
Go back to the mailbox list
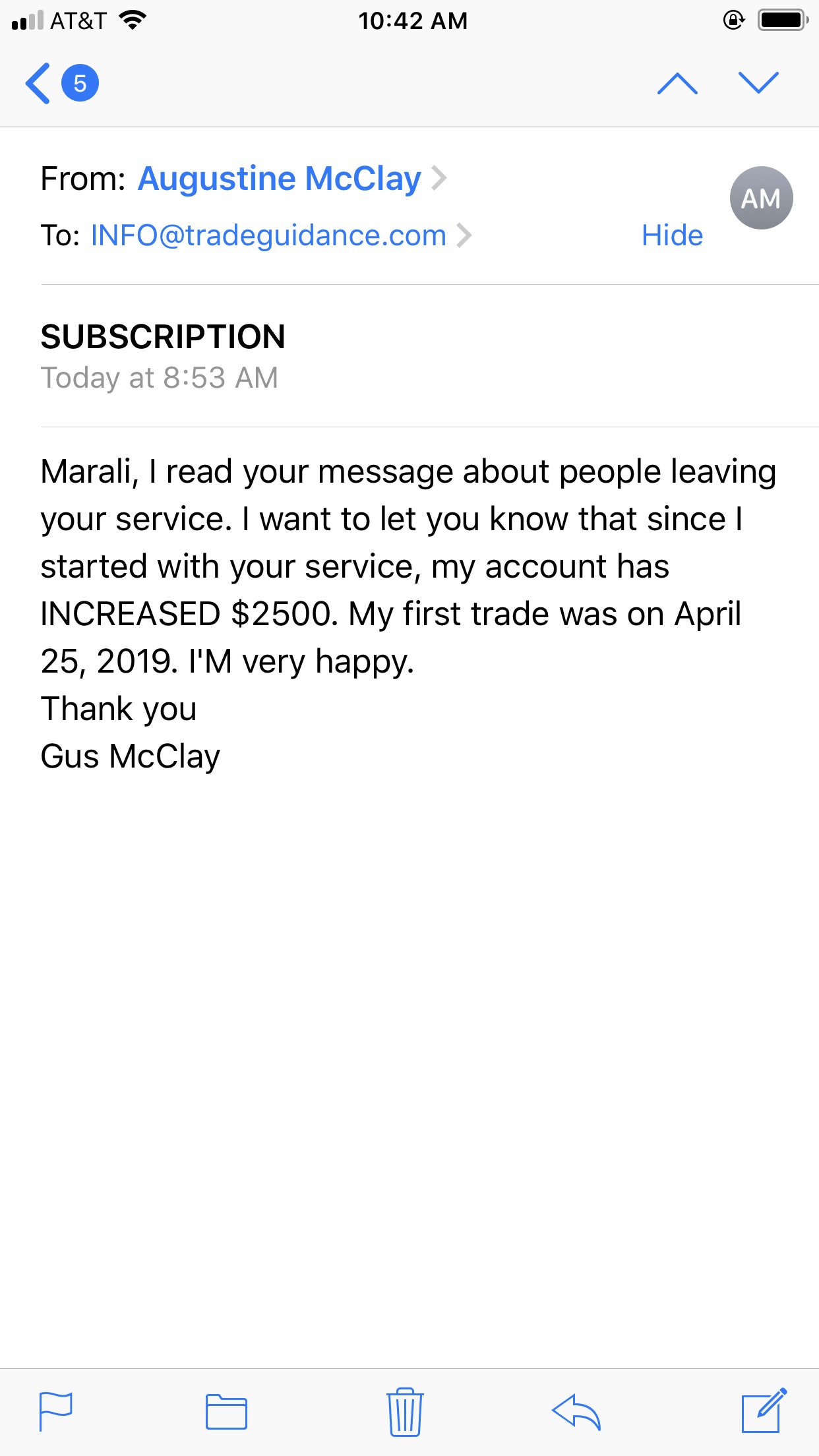click(x=40, y=83)
